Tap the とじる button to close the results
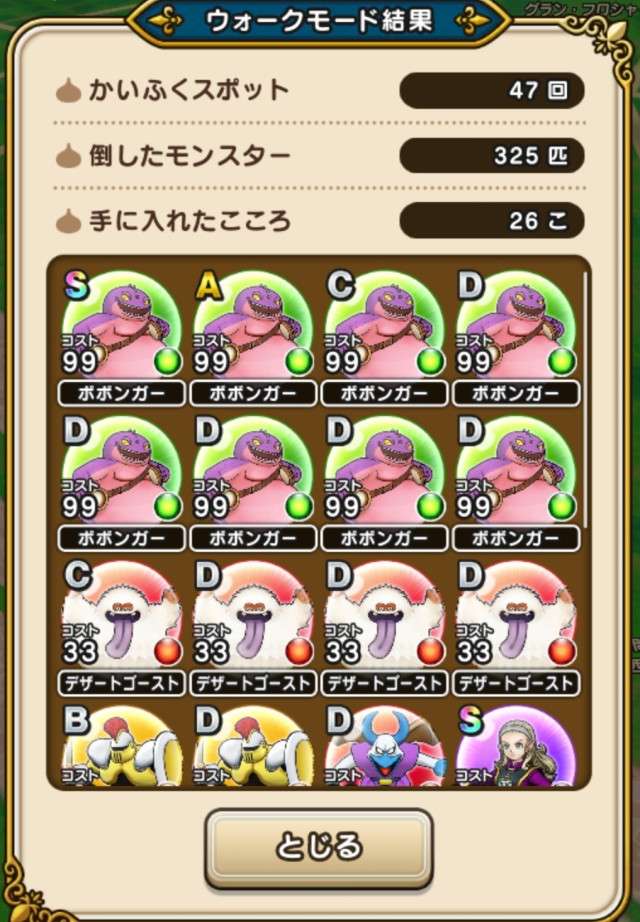The image size is (640, 922). 318,847
